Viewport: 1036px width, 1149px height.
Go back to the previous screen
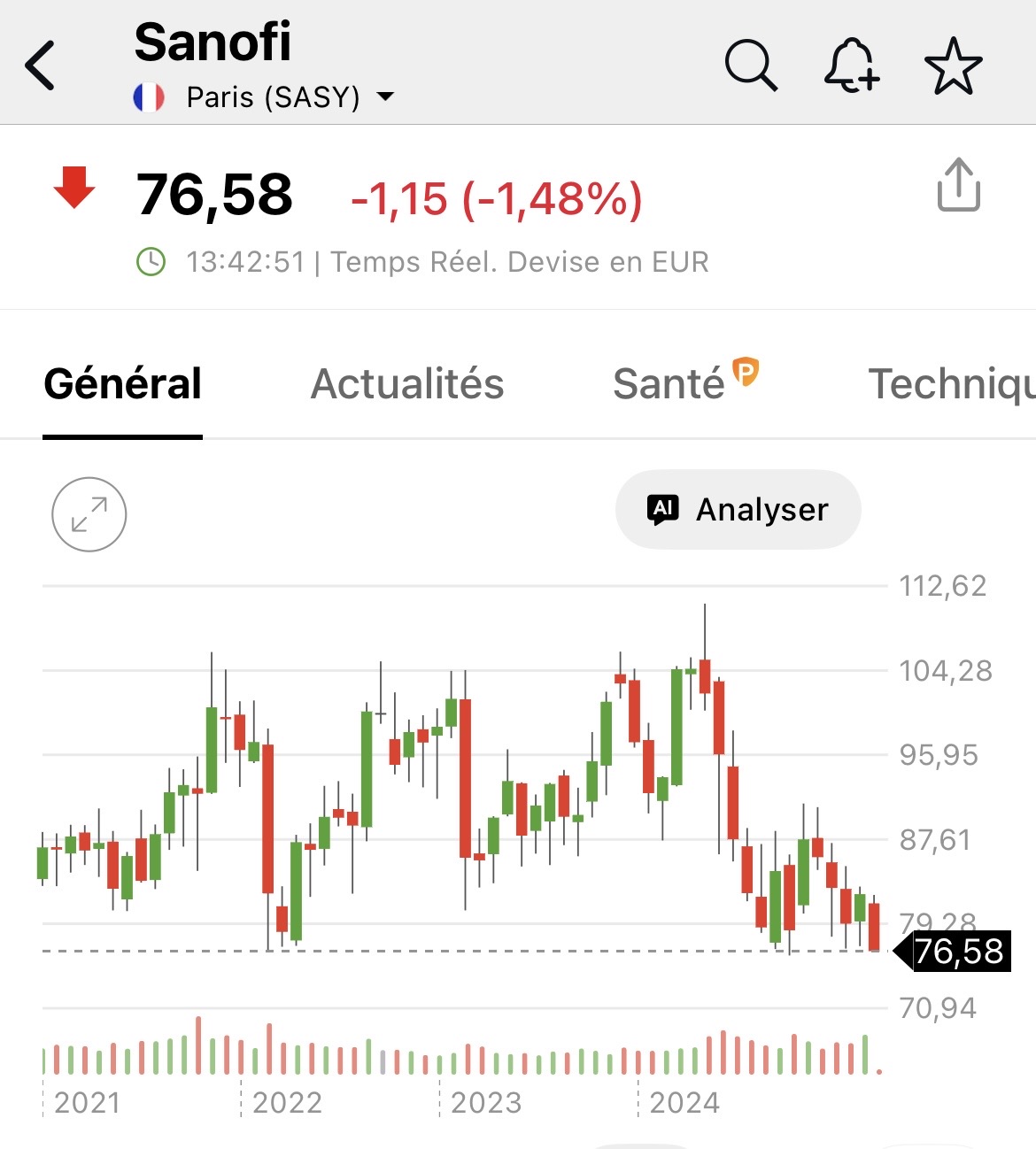(x=40, y=66)
